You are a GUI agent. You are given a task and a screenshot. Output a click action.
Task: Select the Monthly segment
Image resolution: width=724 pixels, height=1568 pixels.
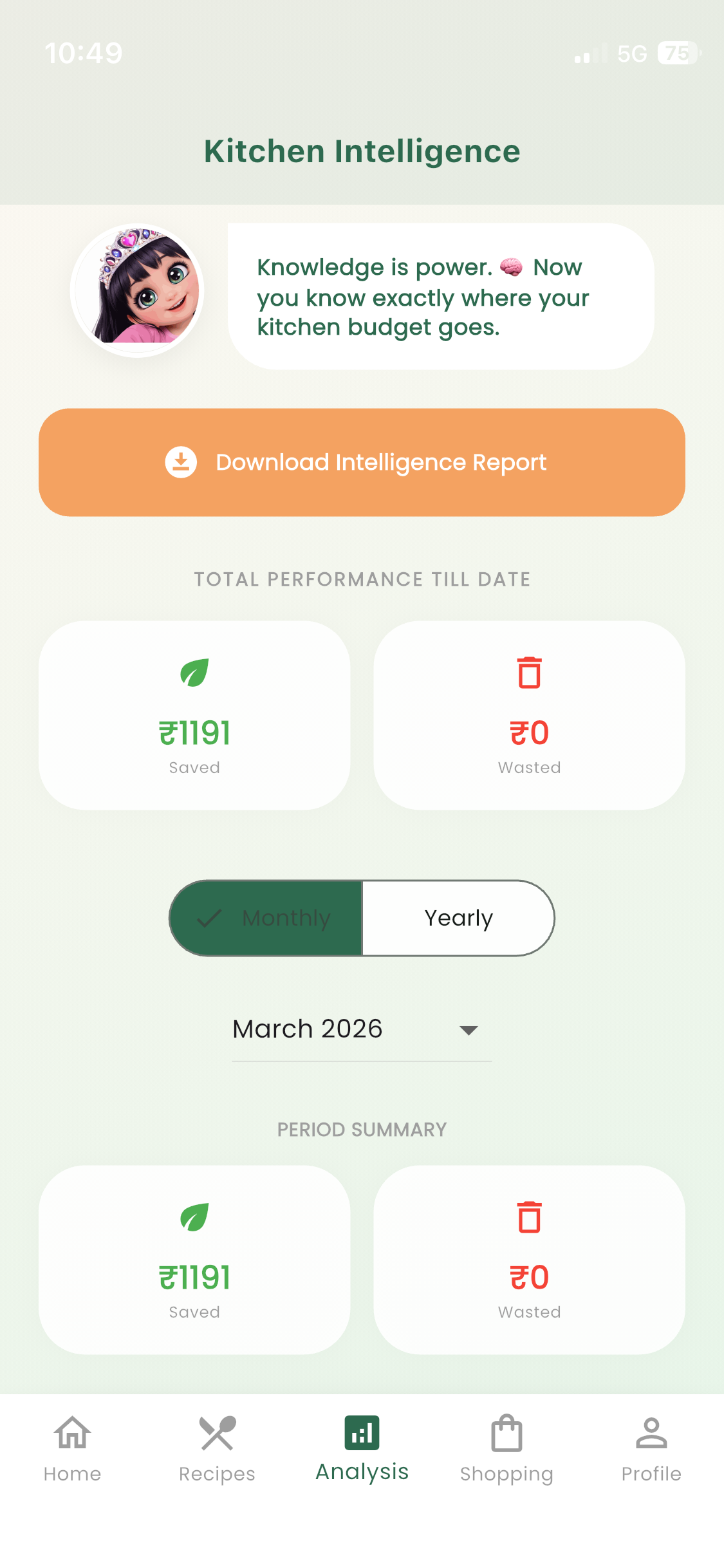[266, 918]
